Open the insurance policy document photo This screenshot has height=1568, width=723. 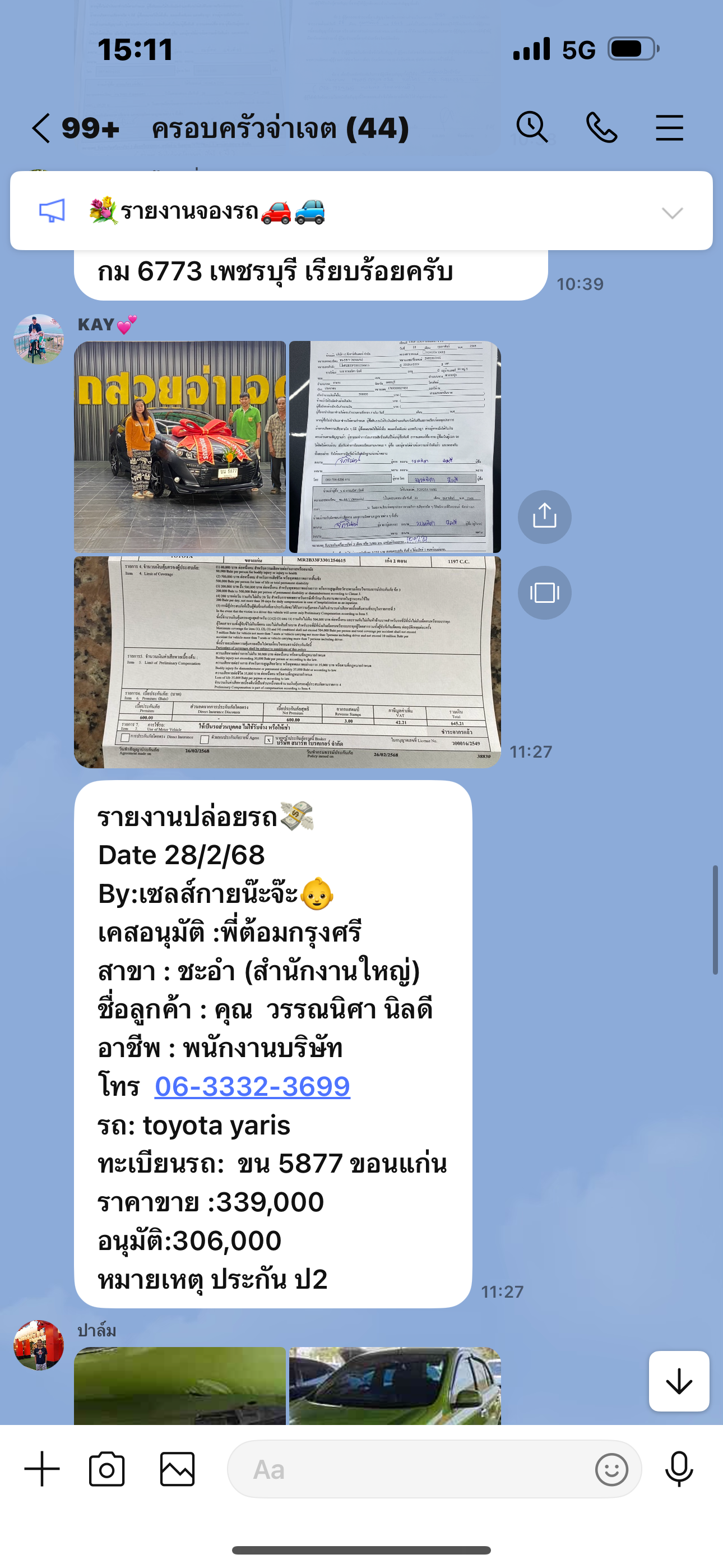[x=288, y=662]
